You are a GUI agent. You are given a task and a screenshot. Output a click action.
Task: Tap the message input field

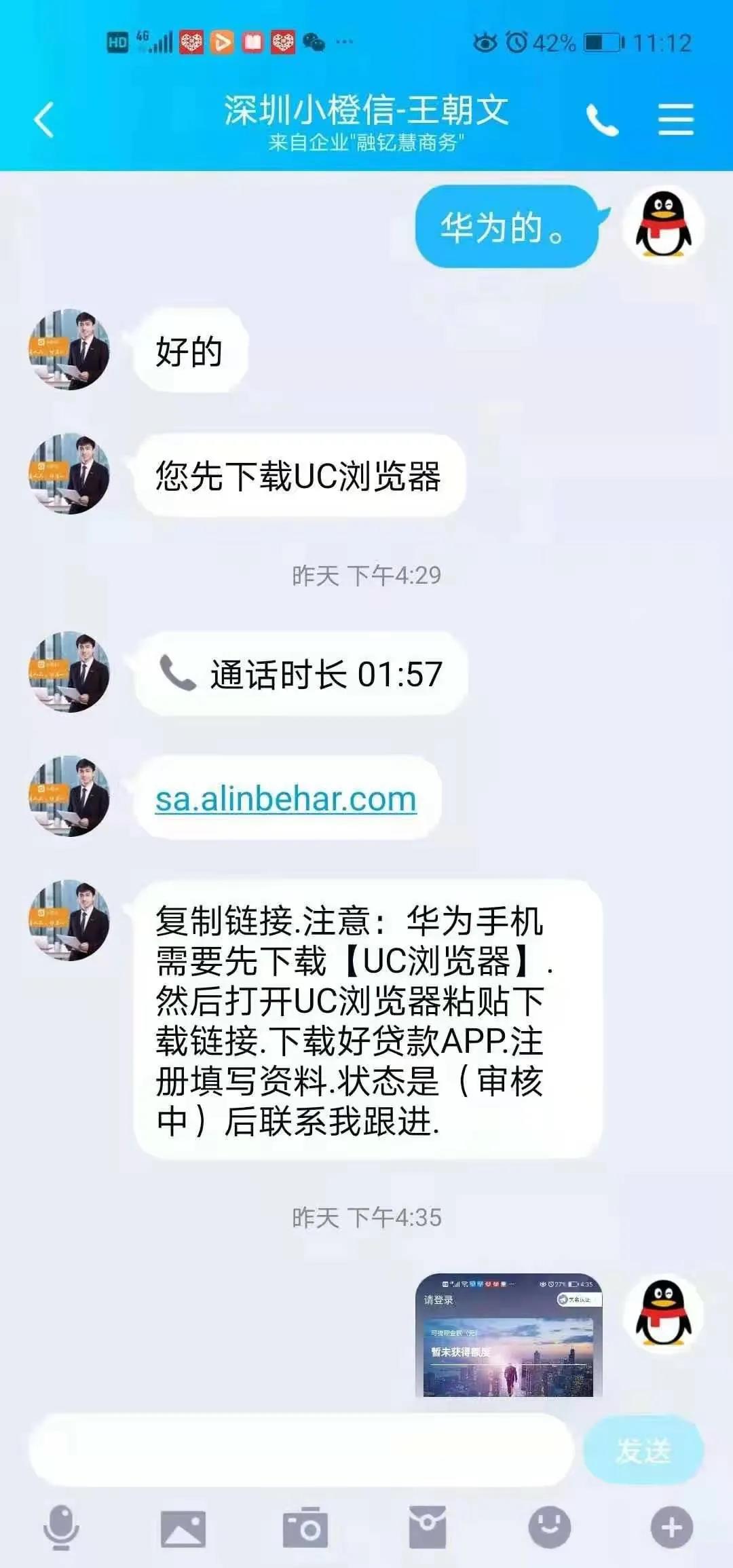tap(302, 1451)
